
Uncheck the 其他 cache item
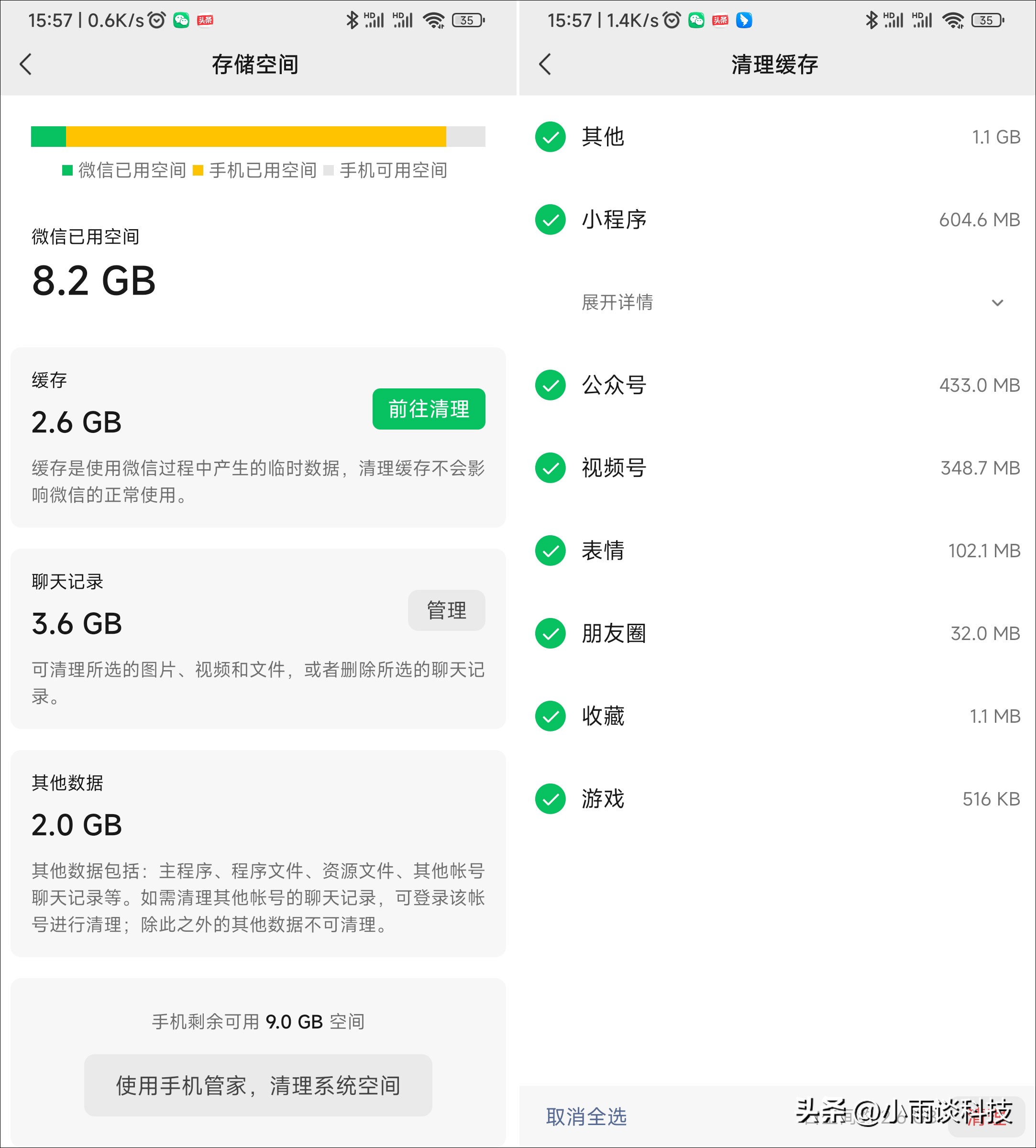point(550,137)
